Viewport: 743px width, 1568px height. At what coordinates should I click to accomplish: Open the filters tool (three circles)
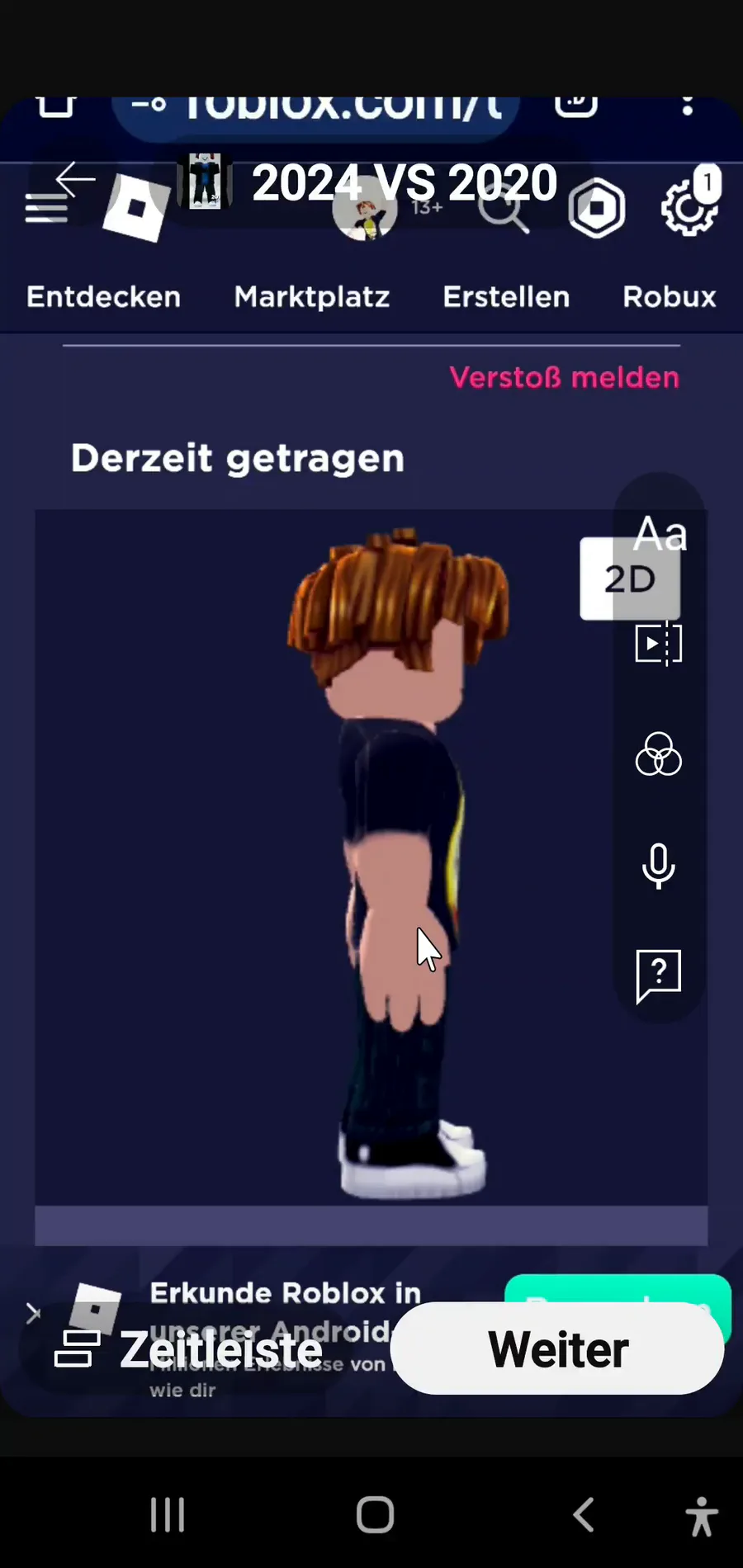click(x=659, y=754)
